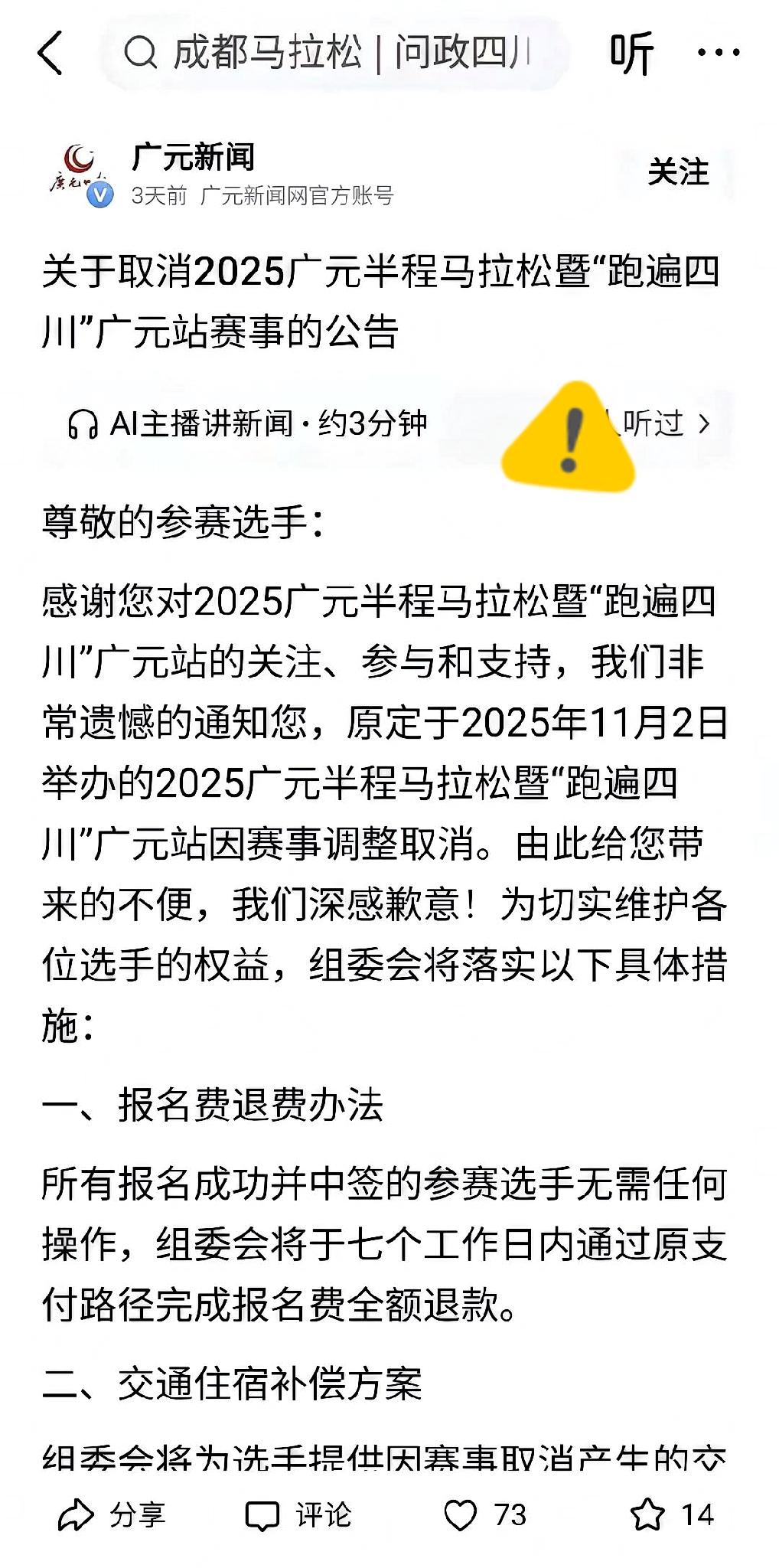Viewport: 779px width, 1568px height.
Task: Open 广元新闻 account profile
Action: [x=191, y=157]
